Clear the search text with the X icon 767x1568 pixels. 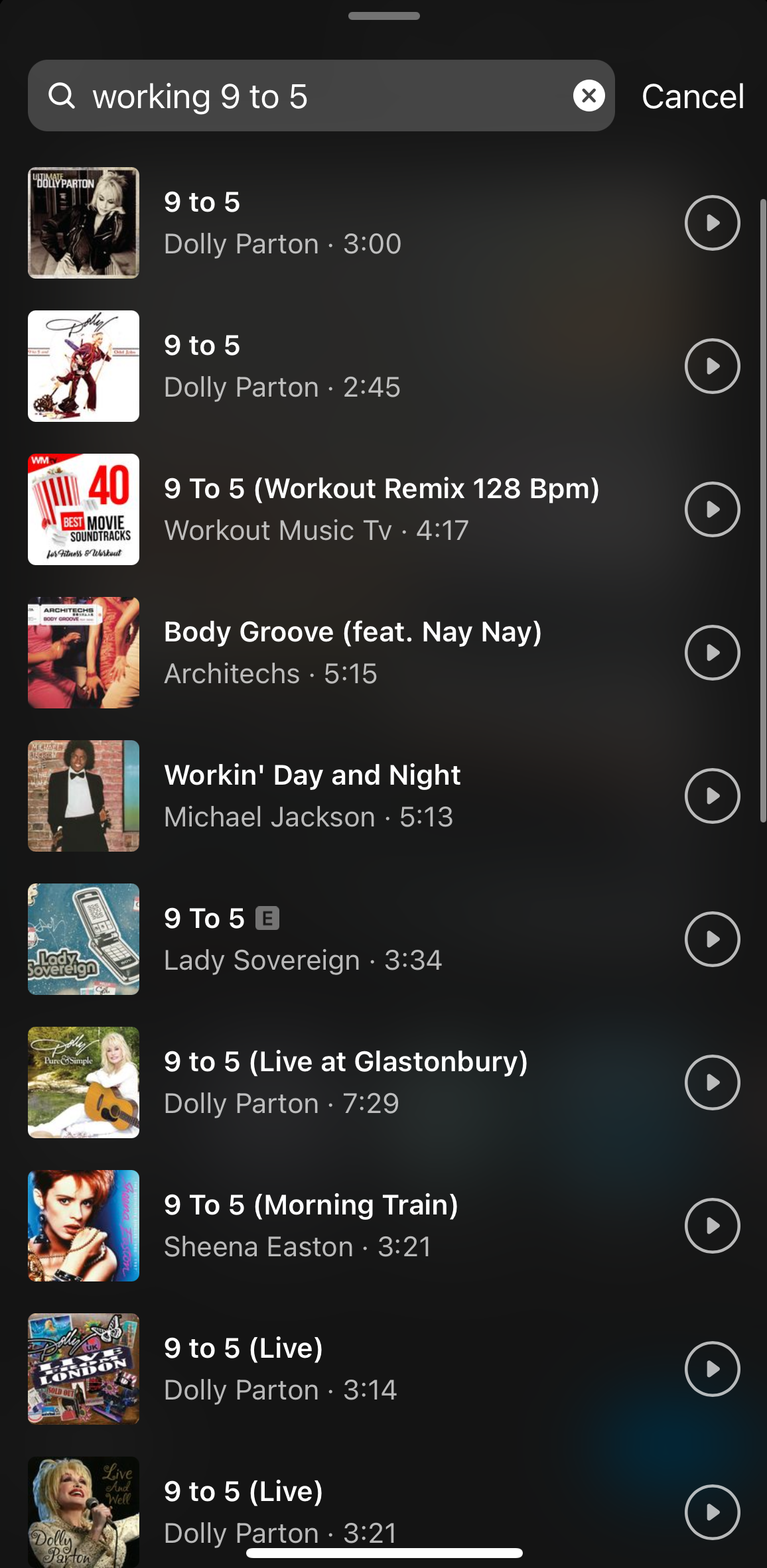point(589,96)
